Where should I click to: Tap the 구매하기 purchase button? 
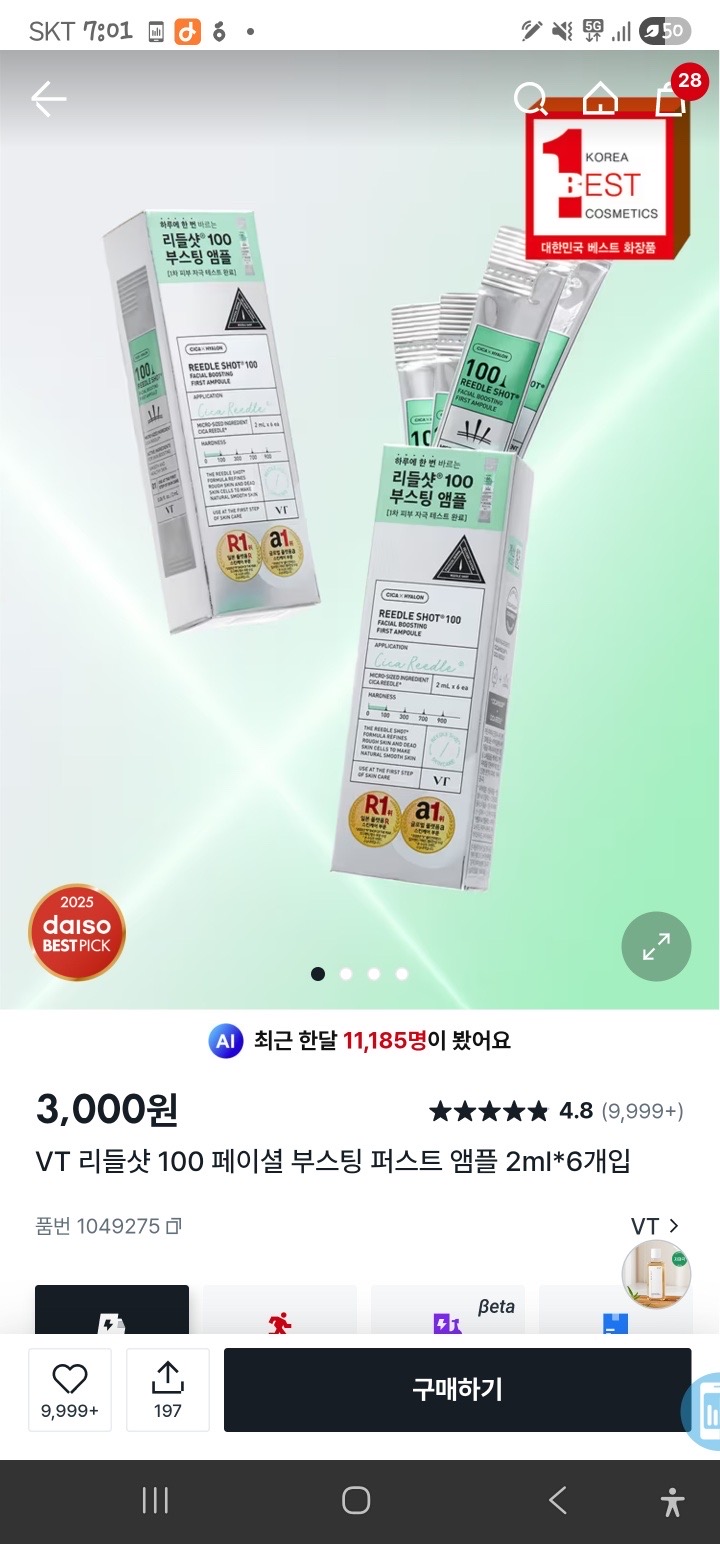pos(457,1389)
